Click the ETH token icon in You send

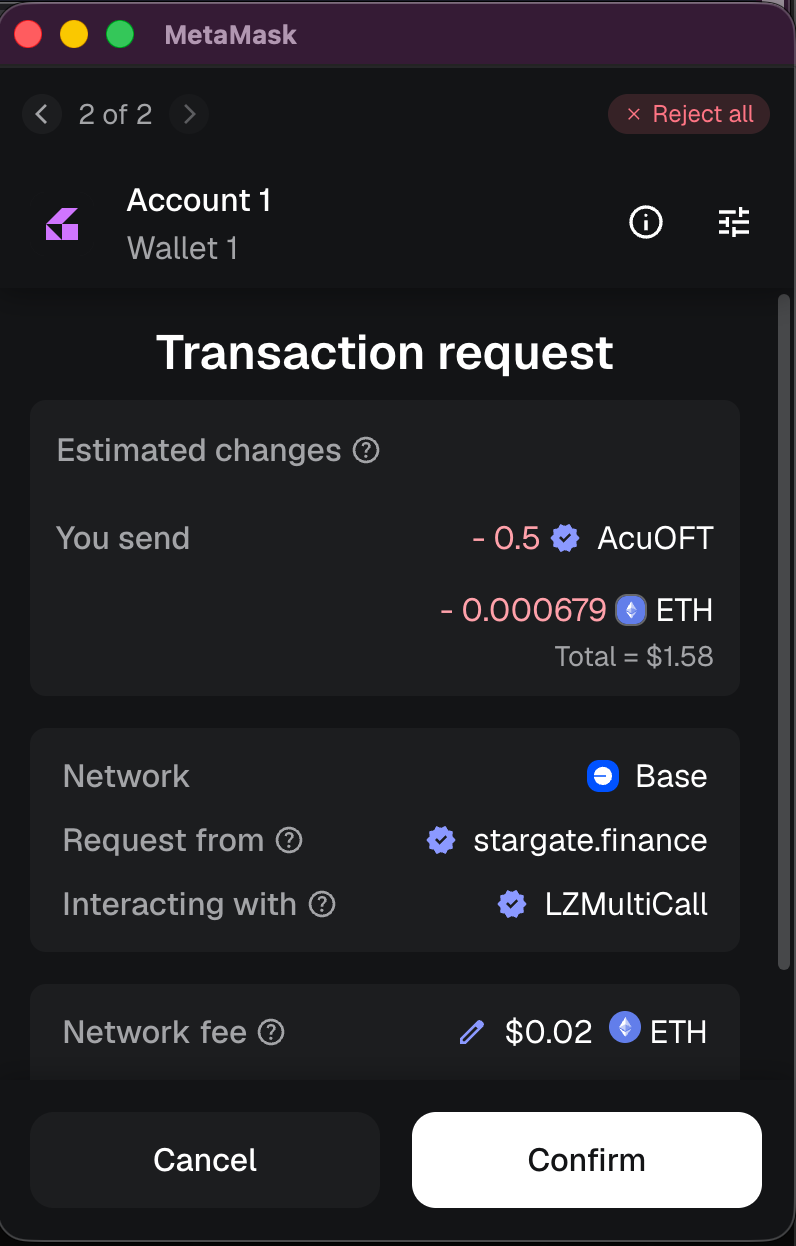click(631, 610)
